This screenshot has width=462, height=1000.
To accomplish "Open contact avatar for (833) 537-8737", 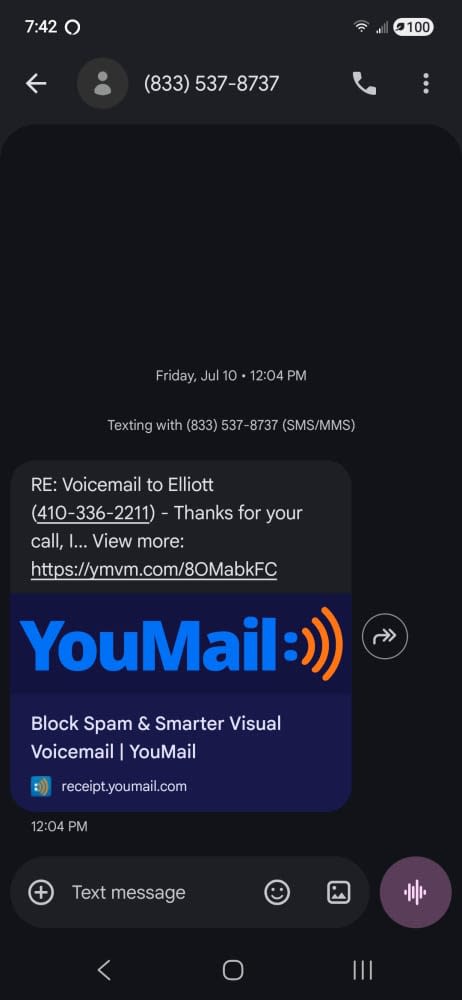I will (102, 84).
